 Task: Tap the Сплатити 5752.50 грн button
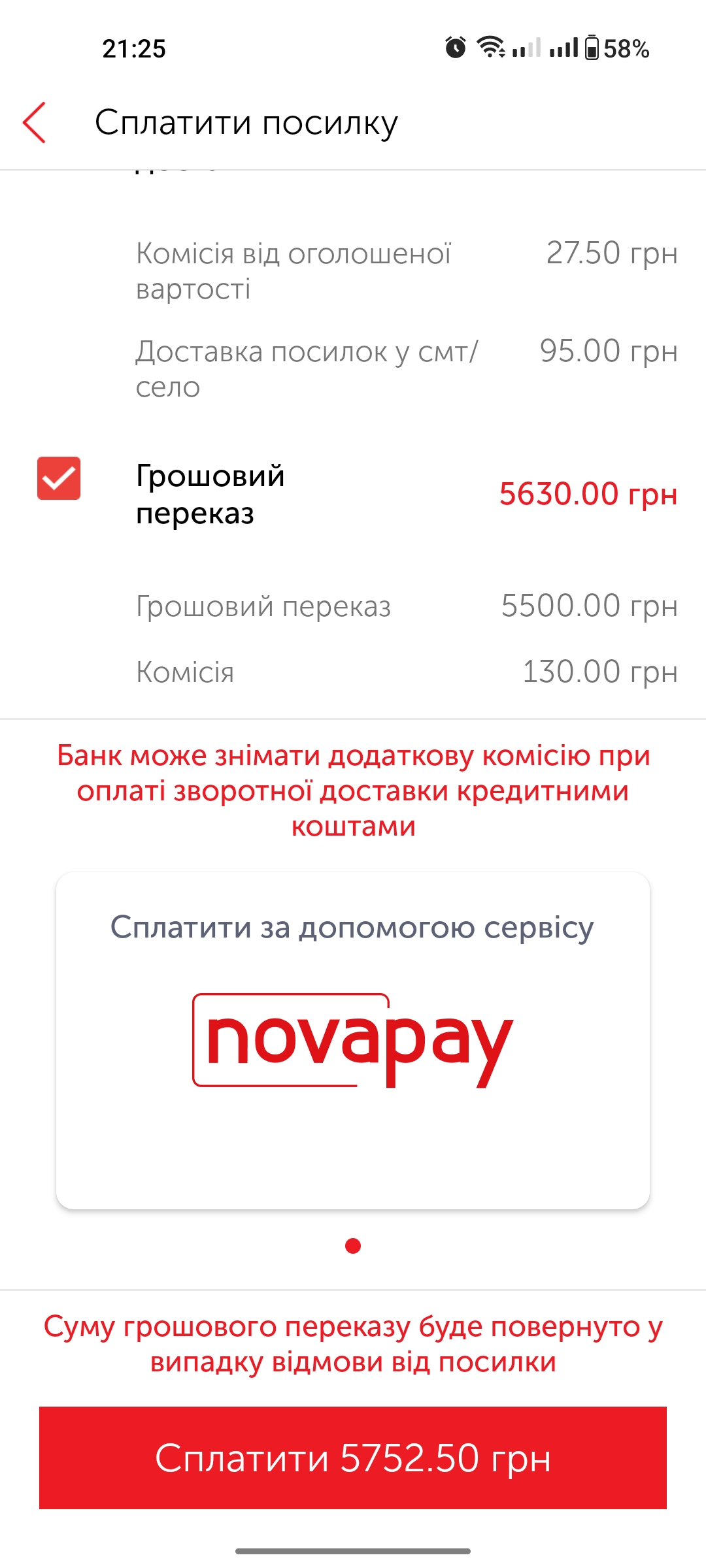(x=353, y=1458)
